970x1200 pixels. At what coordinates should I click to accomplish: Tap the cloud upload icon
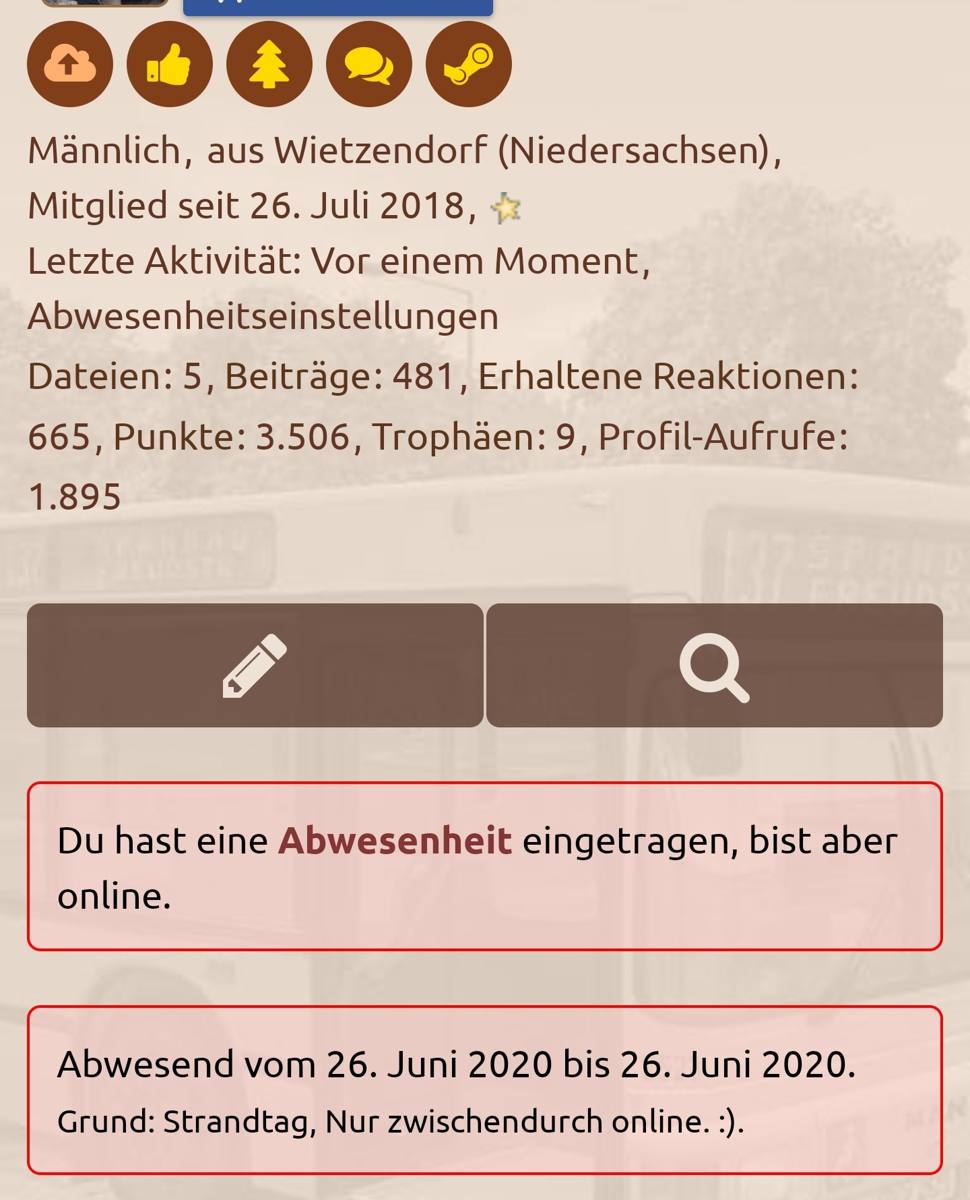[70, 64]
